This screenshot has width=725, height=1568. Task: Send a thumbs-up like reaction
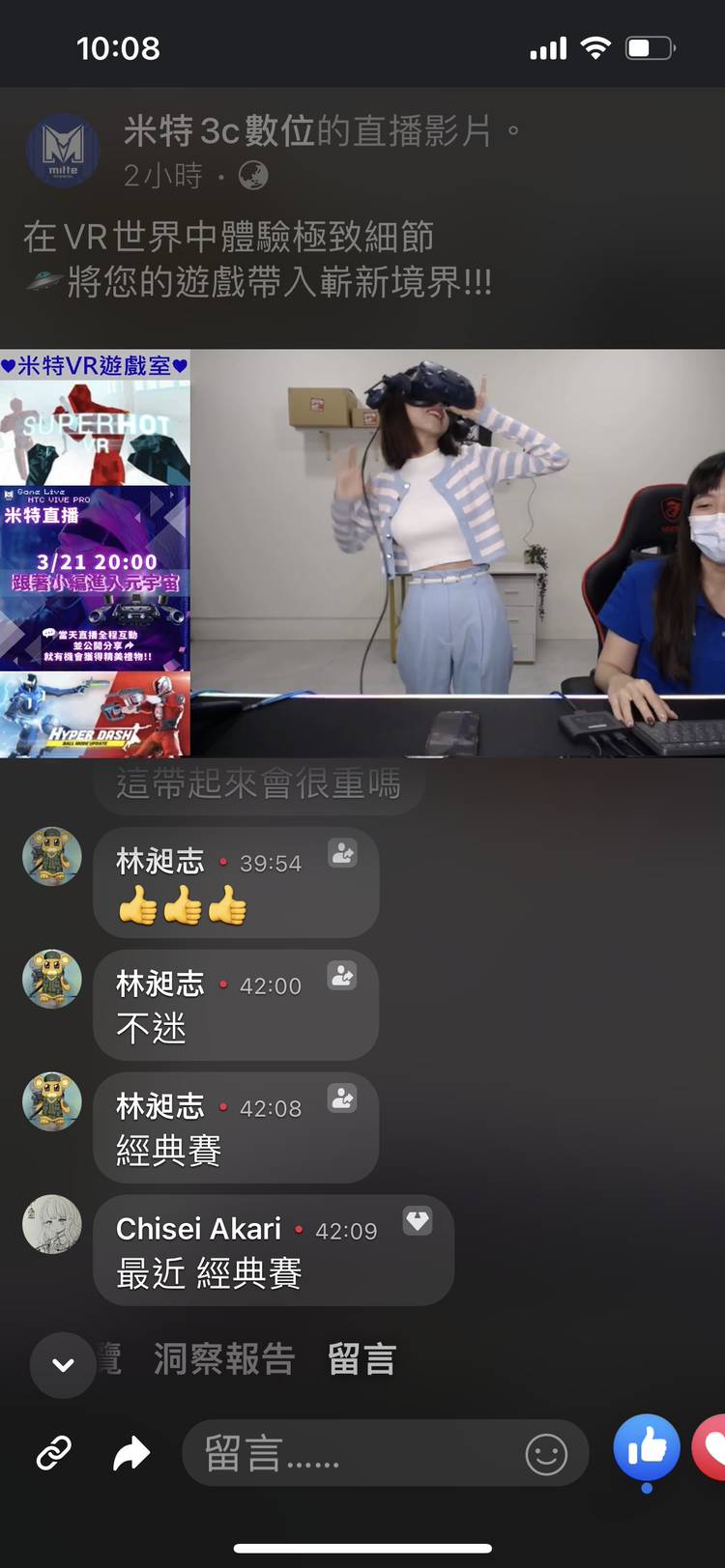coord(647,1447)
